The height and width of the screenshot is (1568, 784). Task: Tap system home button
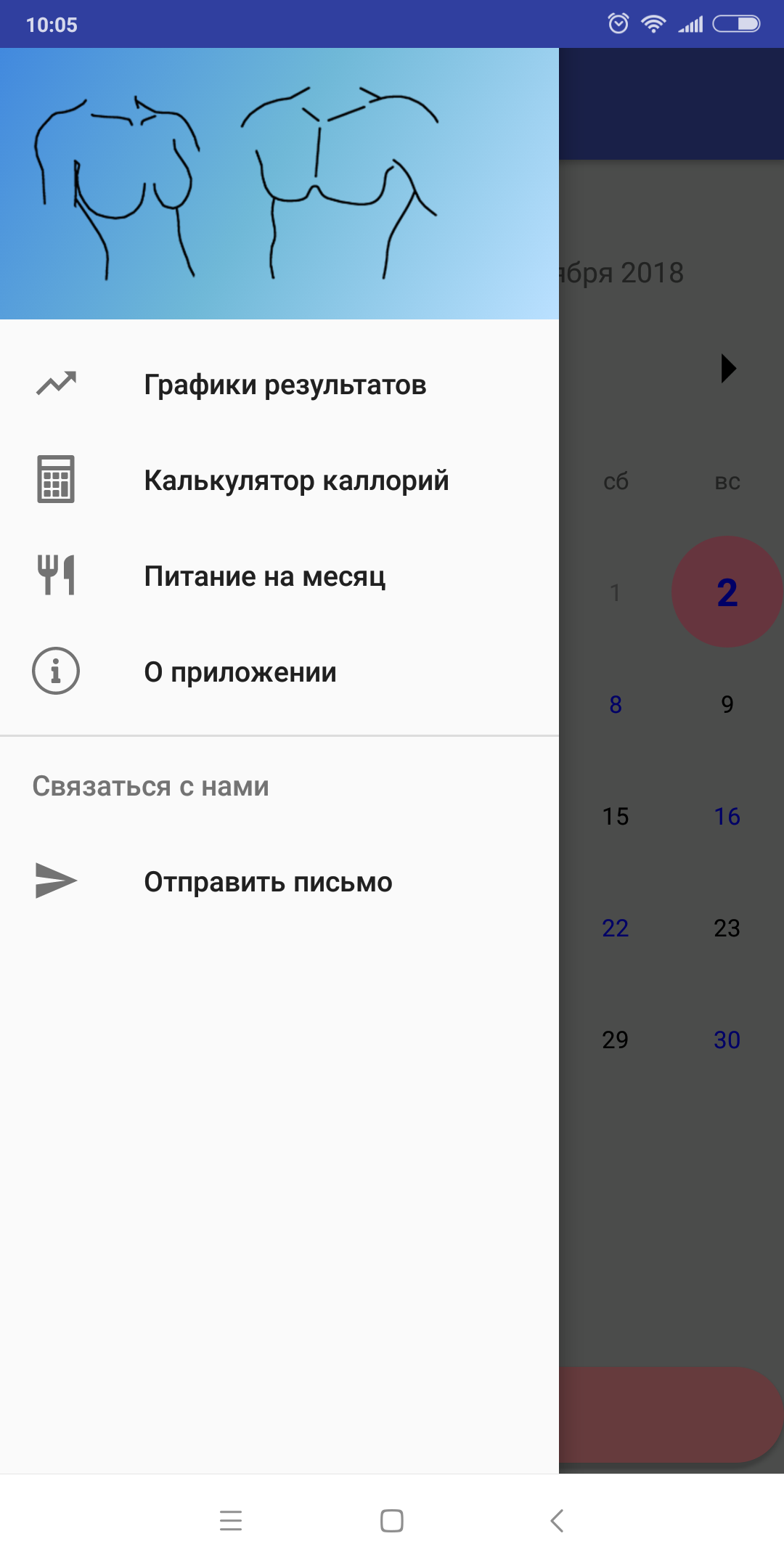392,1520
